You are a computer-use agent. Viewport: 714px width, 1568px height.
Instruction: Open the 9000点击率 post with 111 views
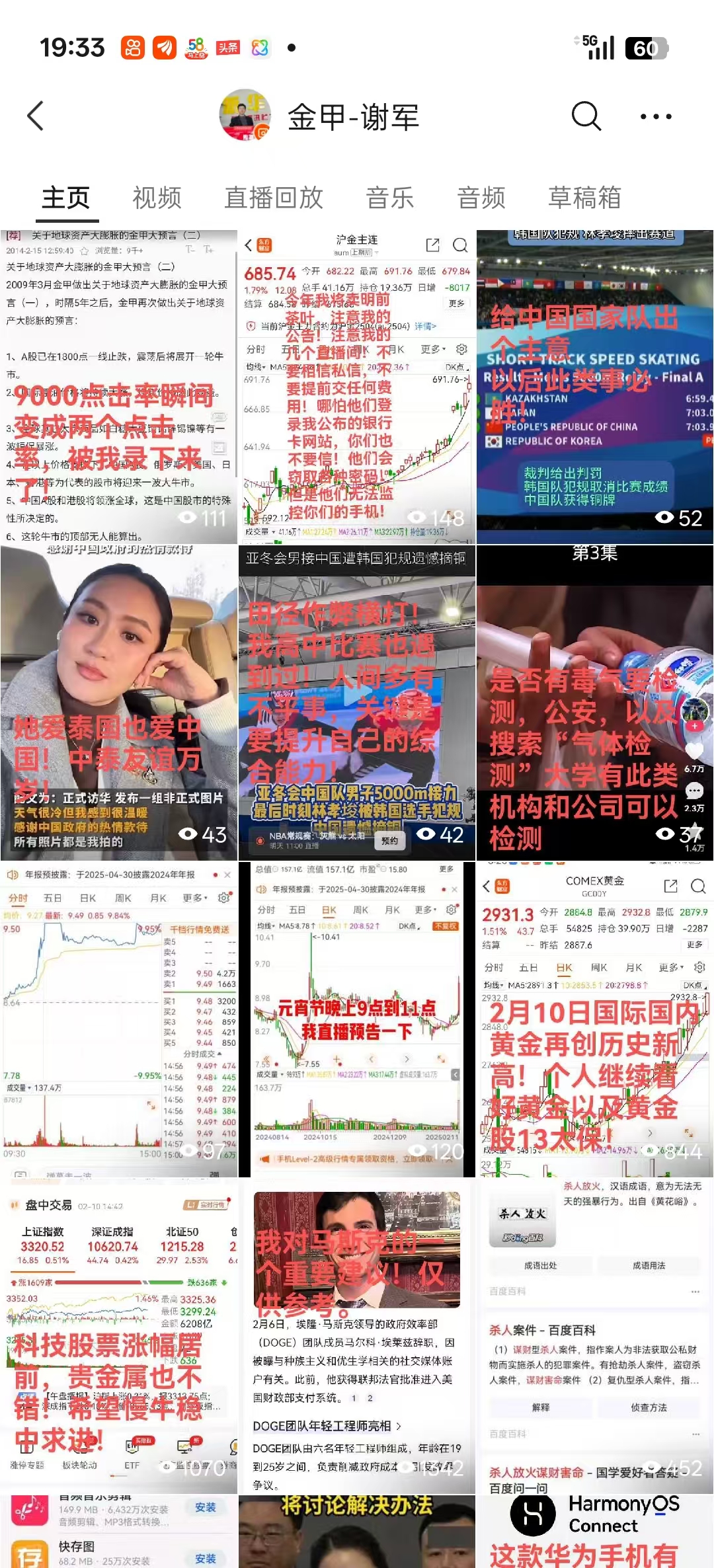tap(119, 387)
